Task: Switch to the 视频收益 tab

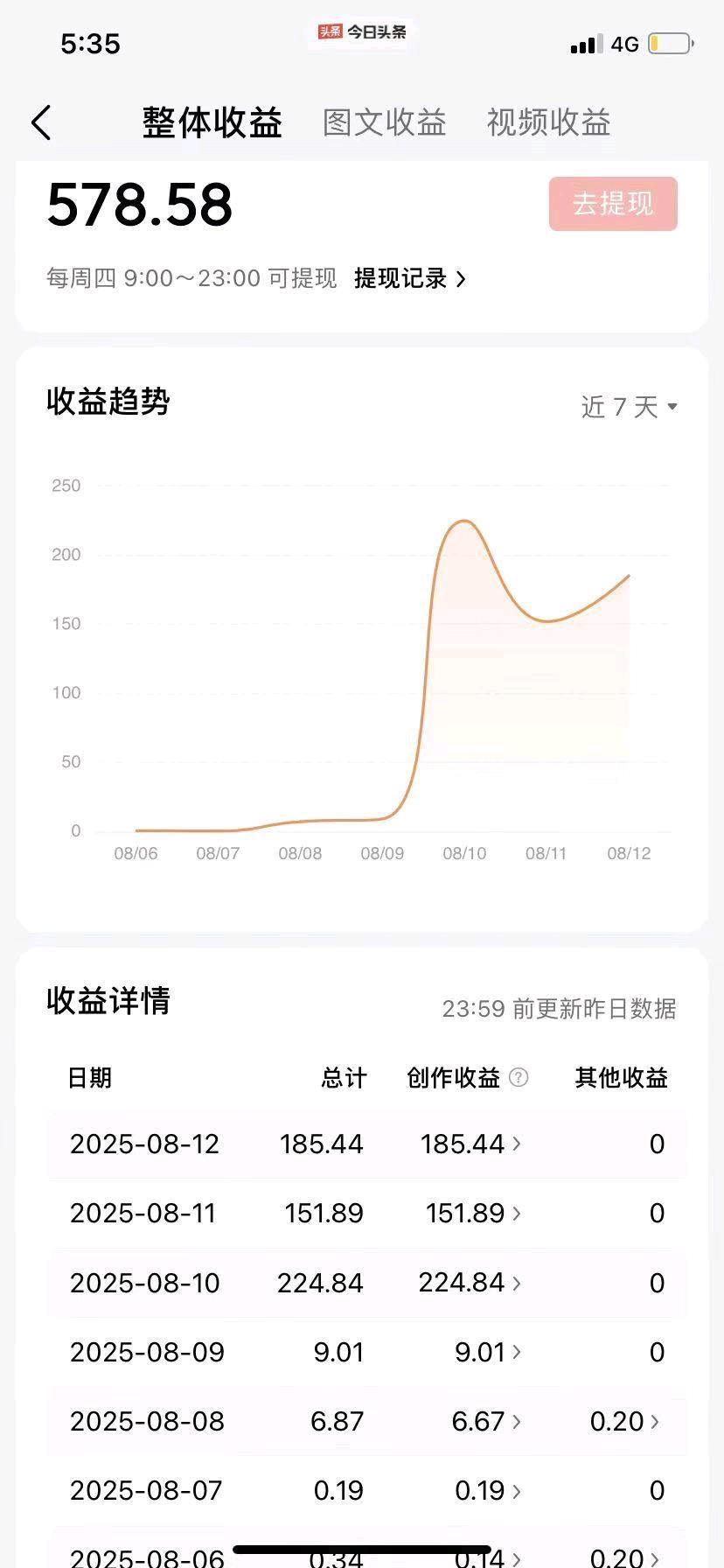Action: (548, 123)
